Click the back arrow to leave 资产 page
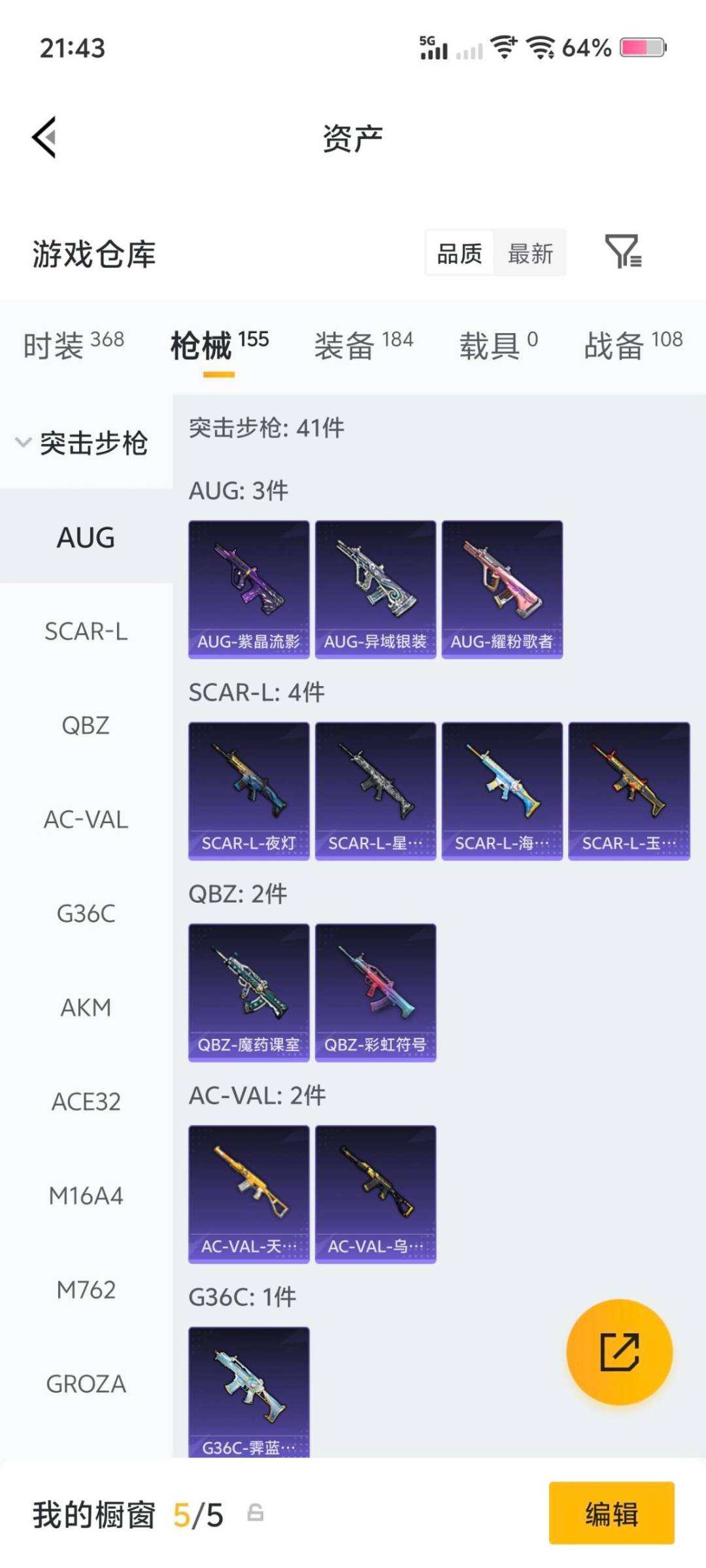Viewport: 706px width, 1568px height. pyautogui.click(x=43, y=136)
